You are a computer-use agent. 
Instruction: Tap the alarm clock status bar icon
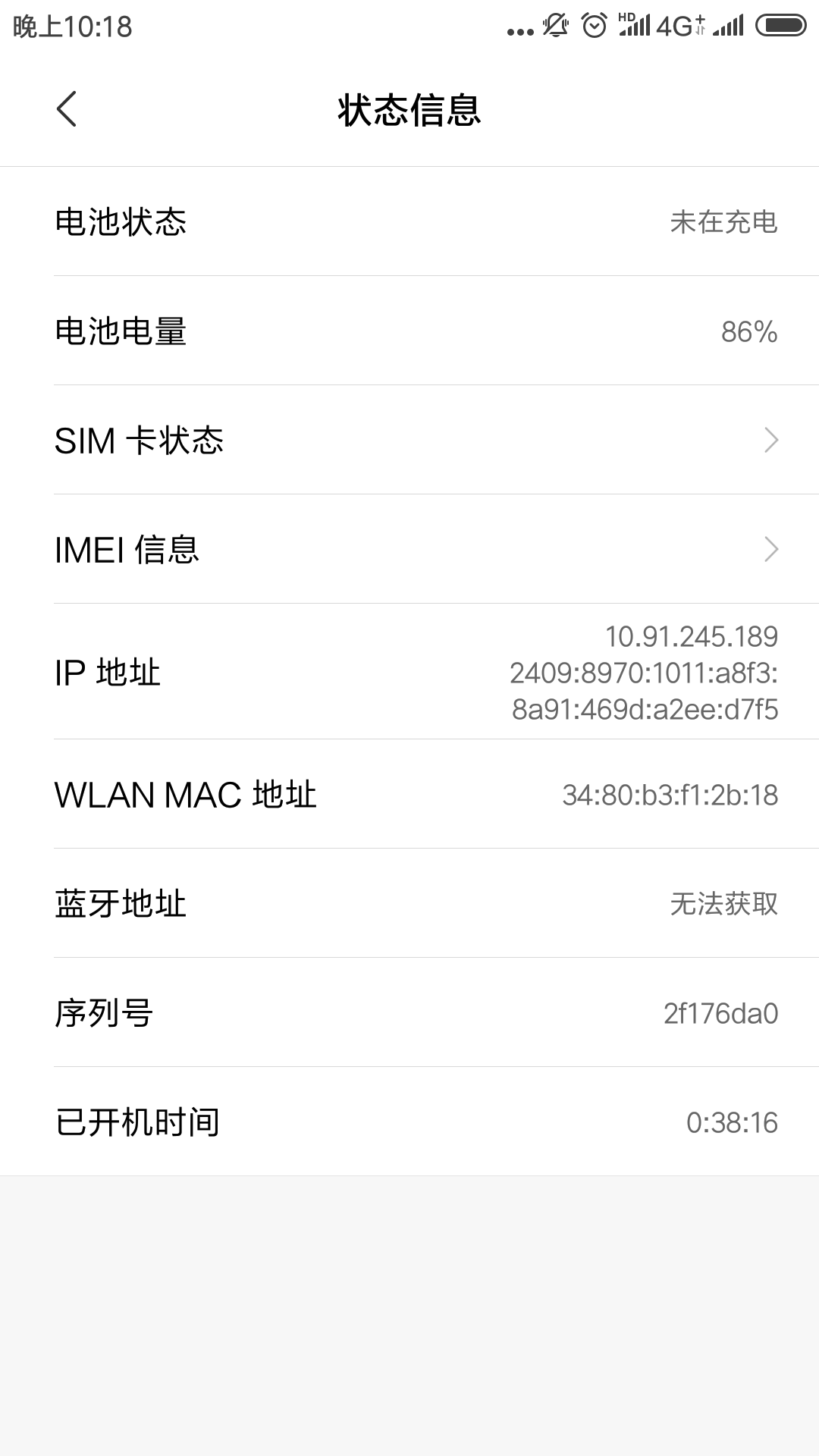[594, 25]
